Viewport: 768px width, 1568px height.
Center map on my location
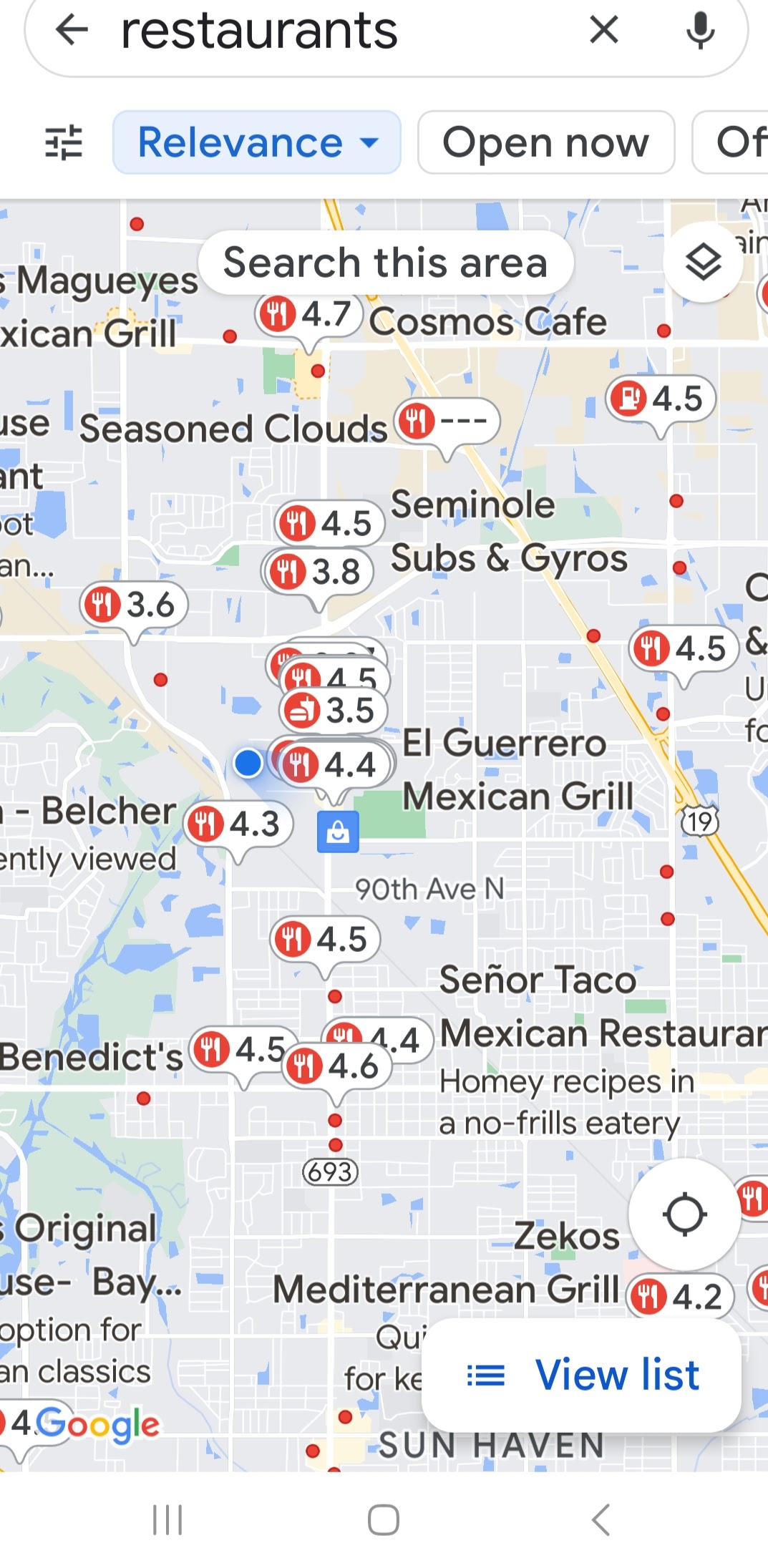(x=684, y=1214)
